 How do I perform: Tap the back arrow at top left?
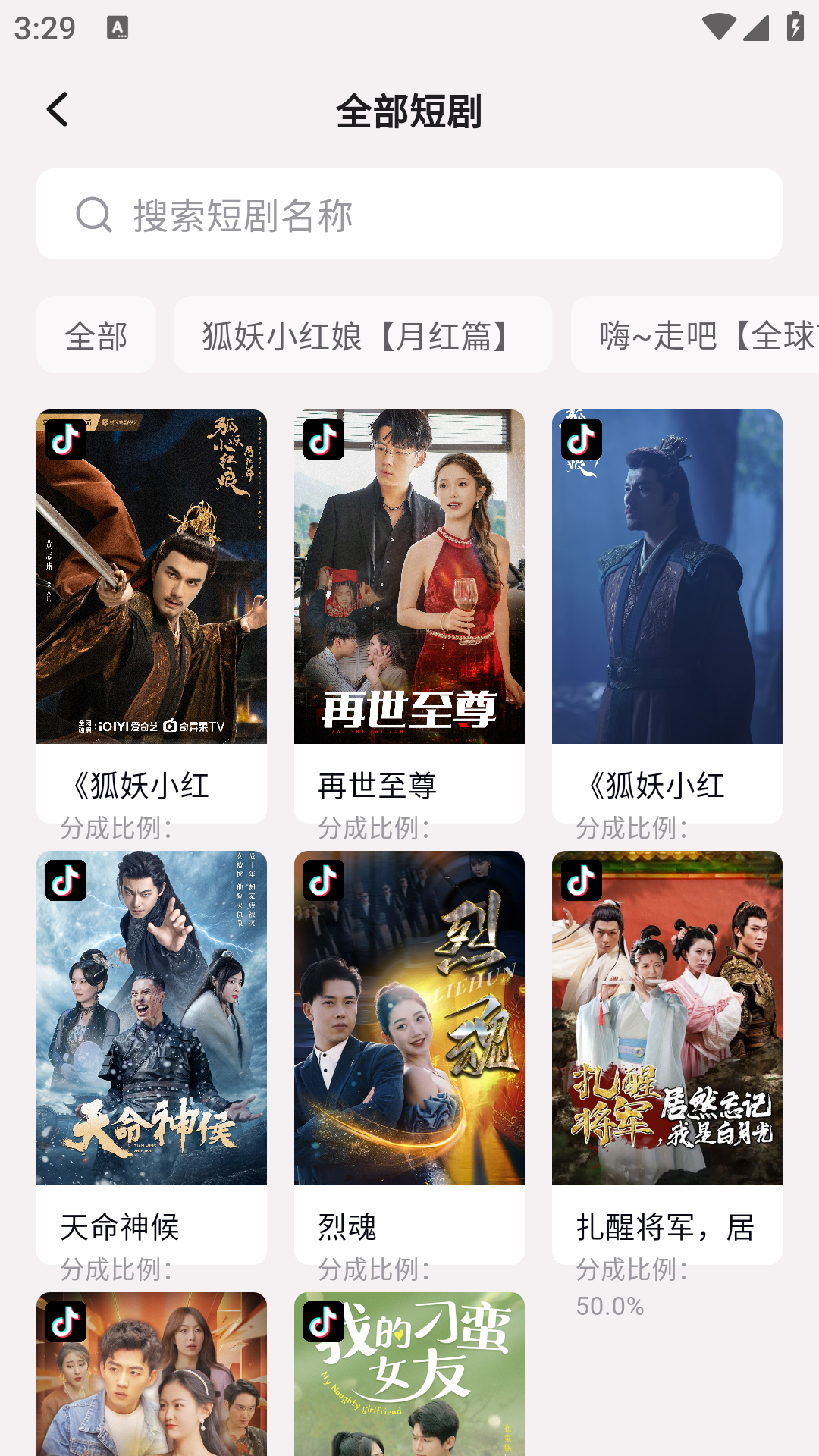tap(58, 109)
